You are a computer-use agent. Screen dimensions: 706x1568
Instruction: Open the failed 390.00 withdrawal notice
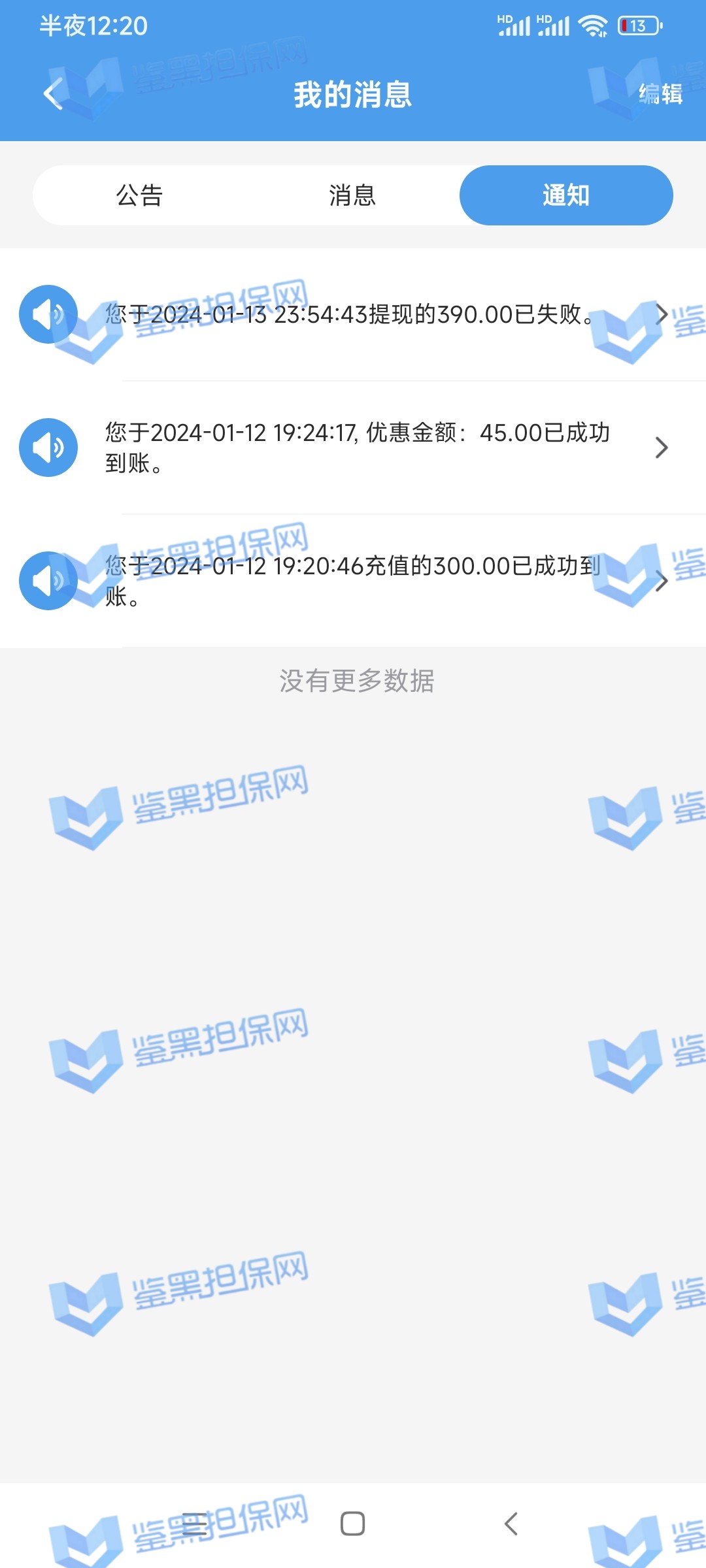tap(353, 315)
